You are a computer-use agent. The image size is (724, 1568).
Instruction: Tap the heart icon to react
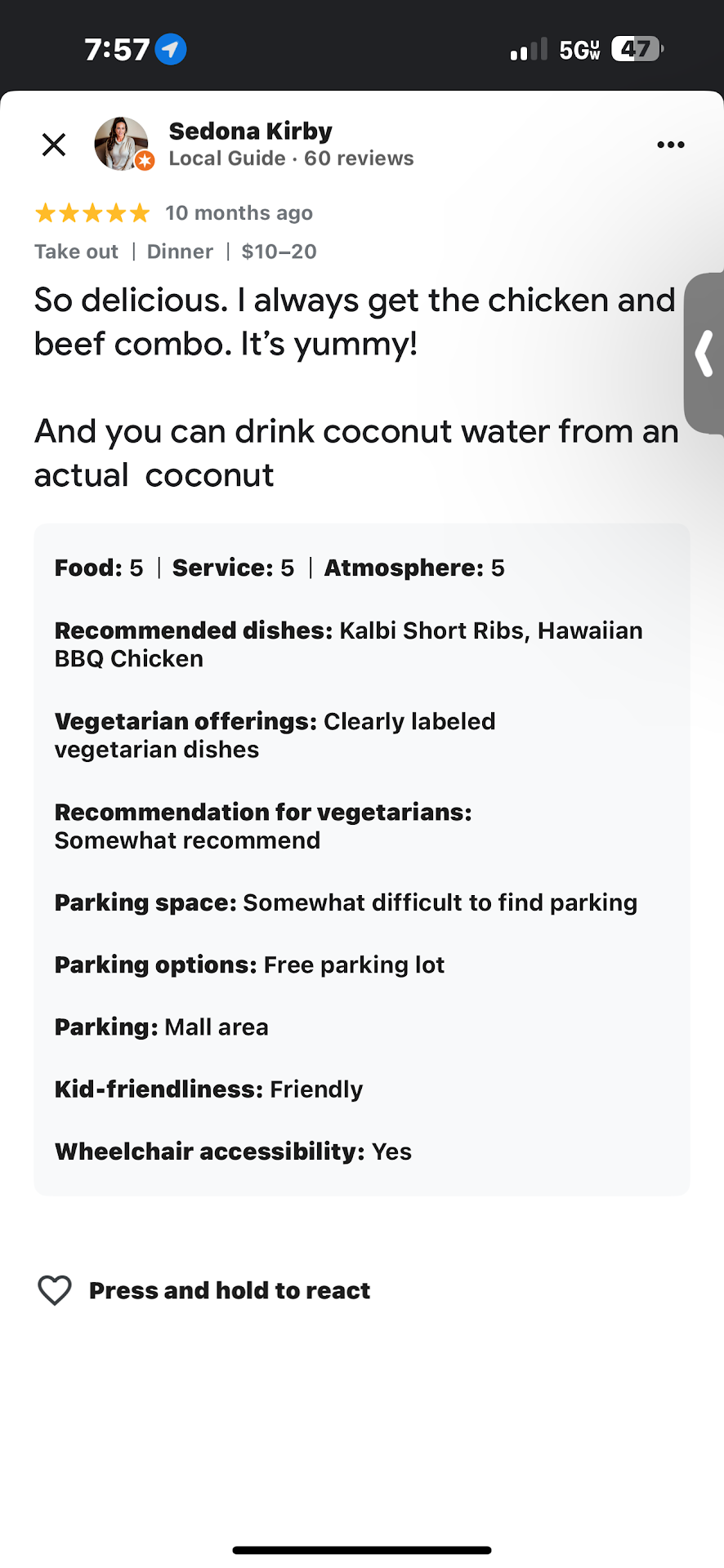coord(55,1290)
